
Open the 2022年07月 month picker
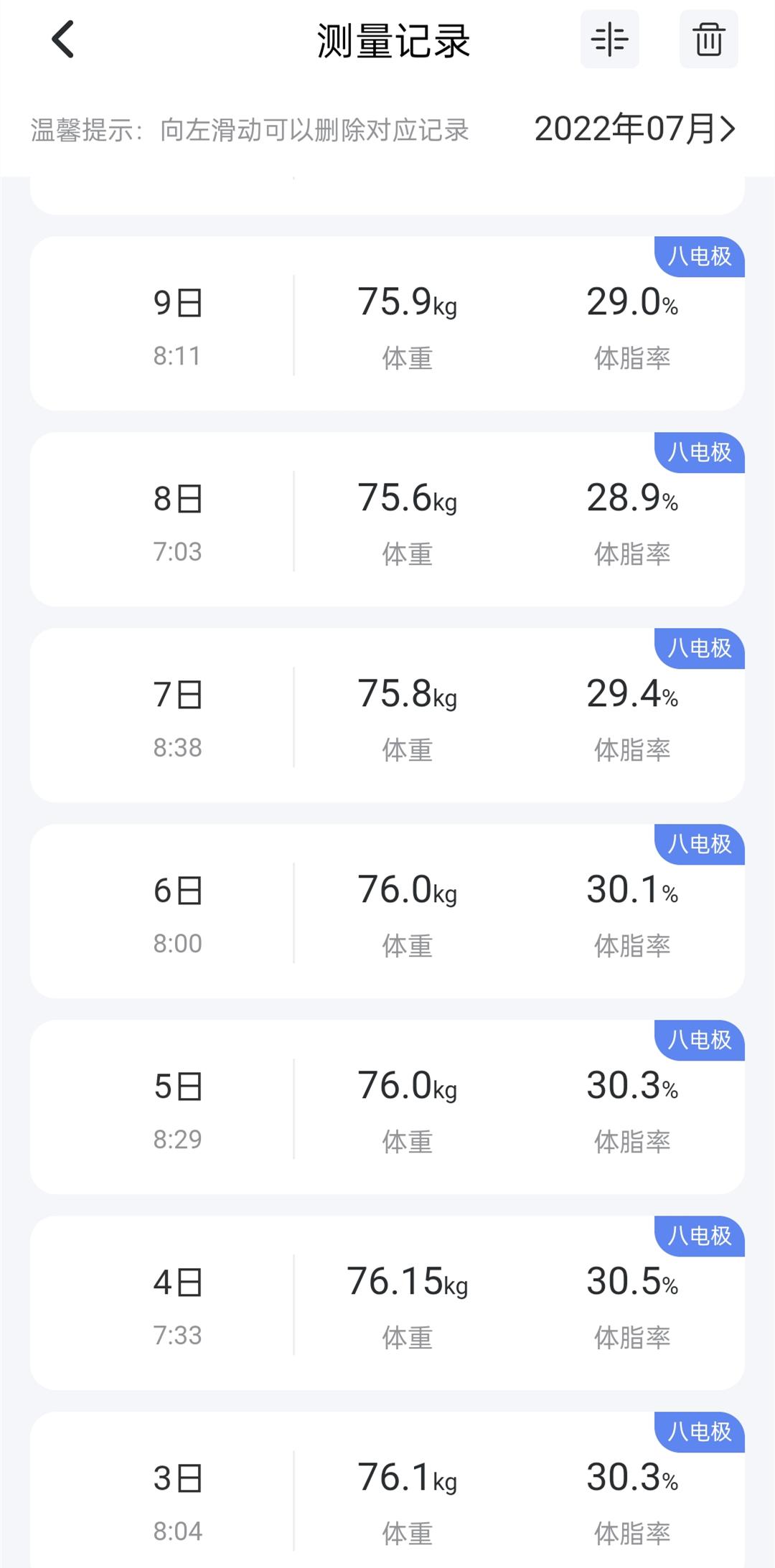pos(635,129)
